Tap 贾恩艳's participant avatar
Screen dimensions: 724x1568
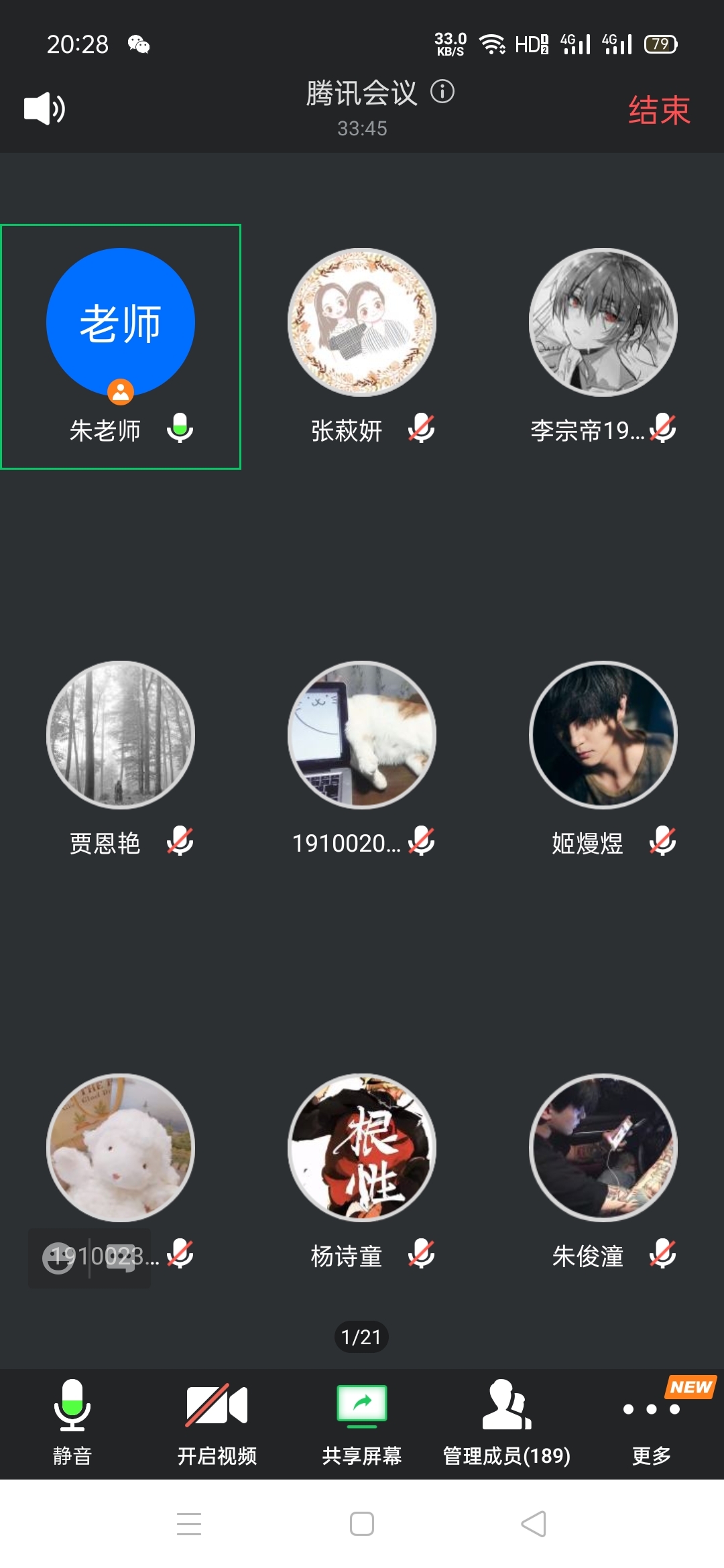(121, 735)
